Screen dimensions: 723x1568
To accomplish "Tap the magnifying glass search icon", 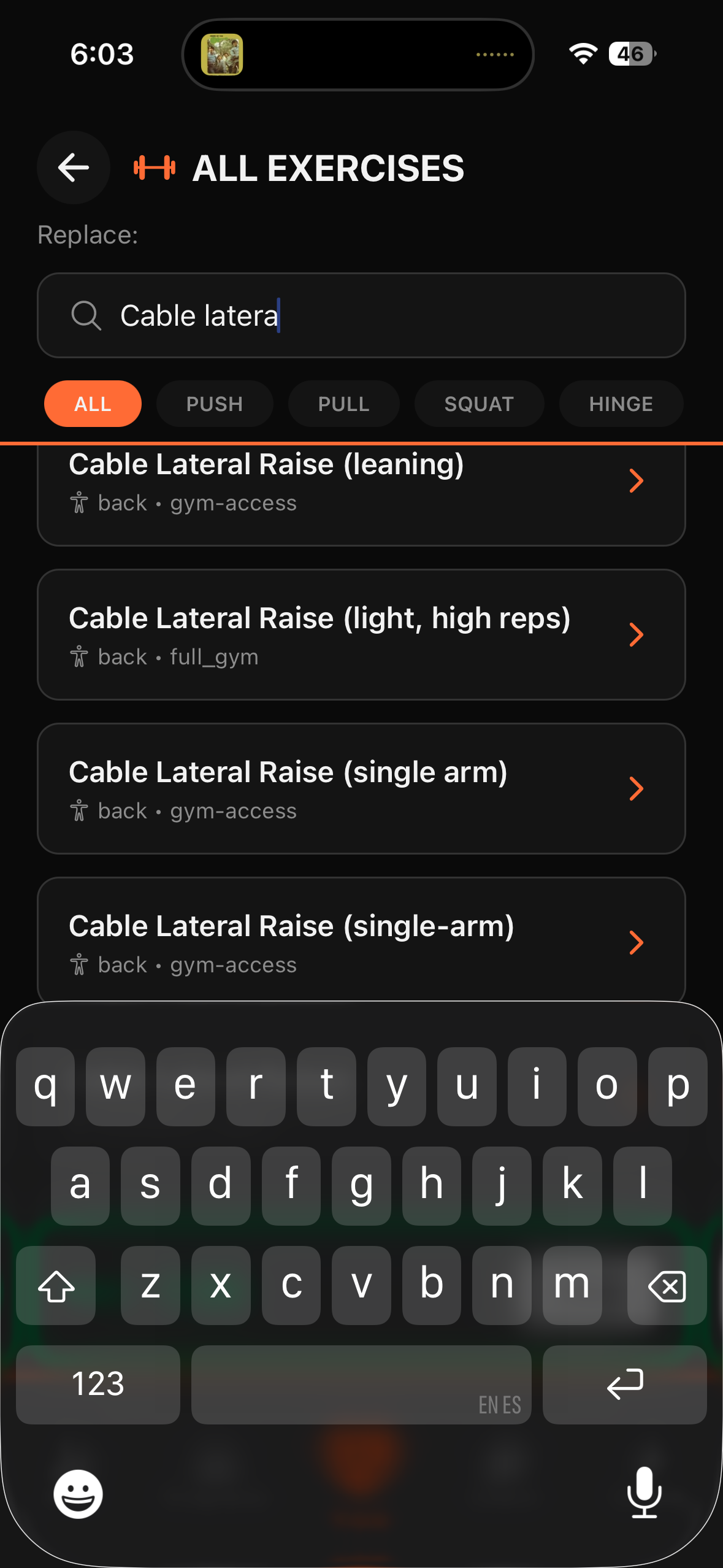I will tap(87, 315).
